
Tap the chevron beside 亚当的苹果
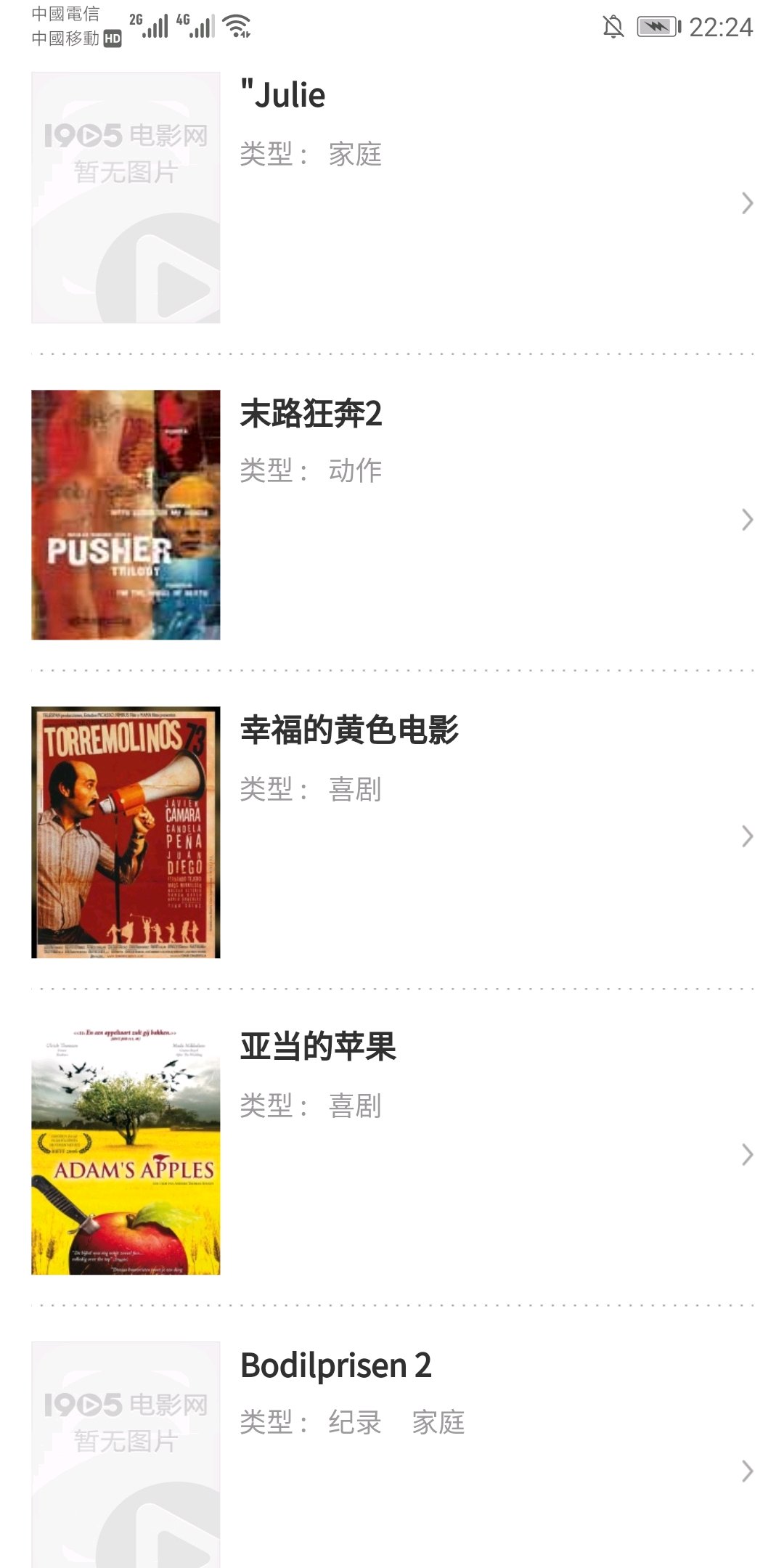[x=747, y=1154]
